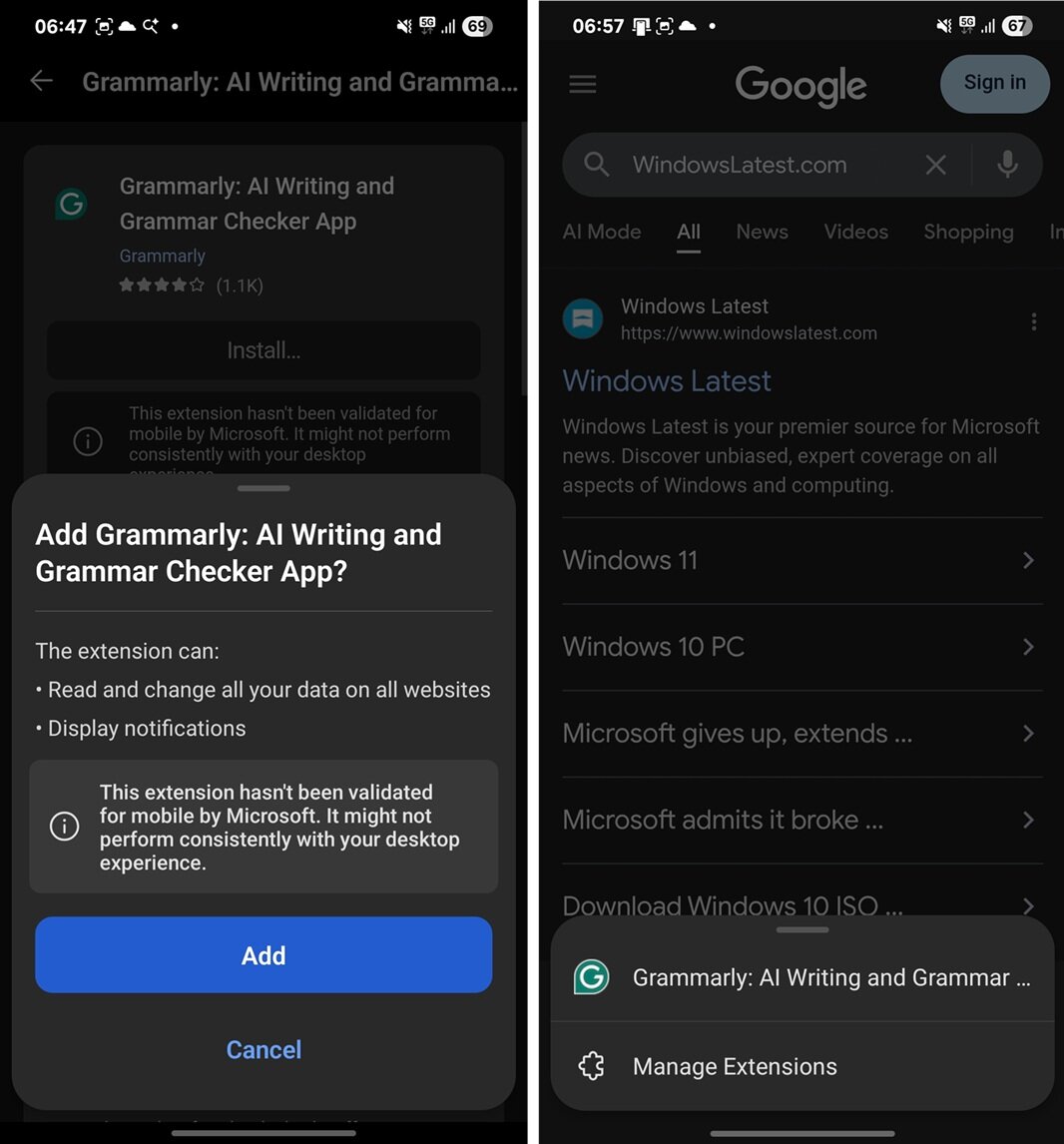The width and height of the screenshot is (1064, 1144).
Task: Cancel the Grammarly extension install prompt
Action: pos(264,1049)
